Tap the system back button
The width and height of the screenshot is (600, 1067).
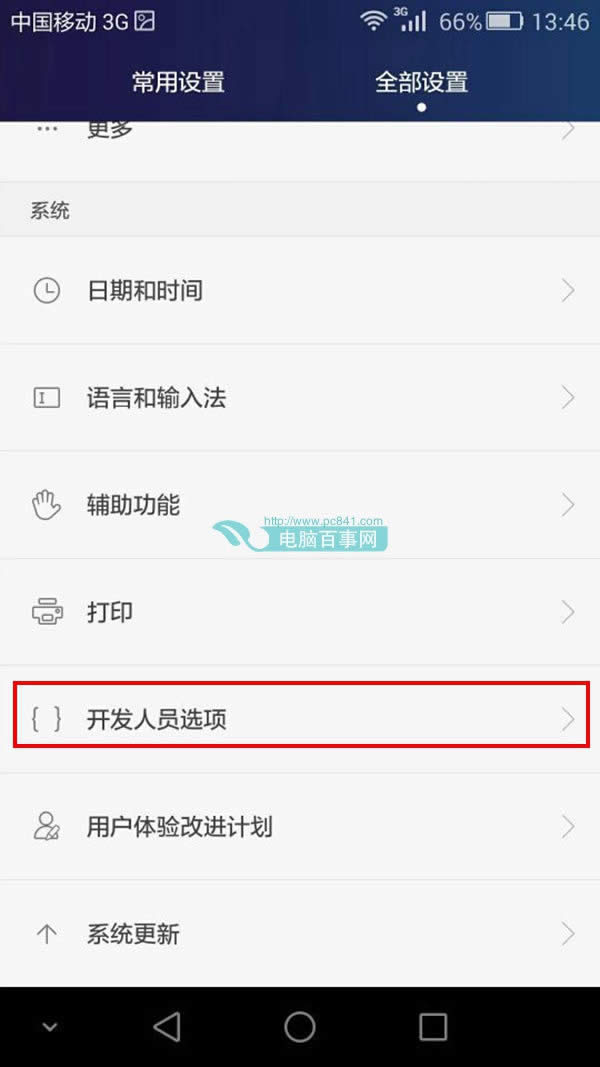coord(167,1026)
